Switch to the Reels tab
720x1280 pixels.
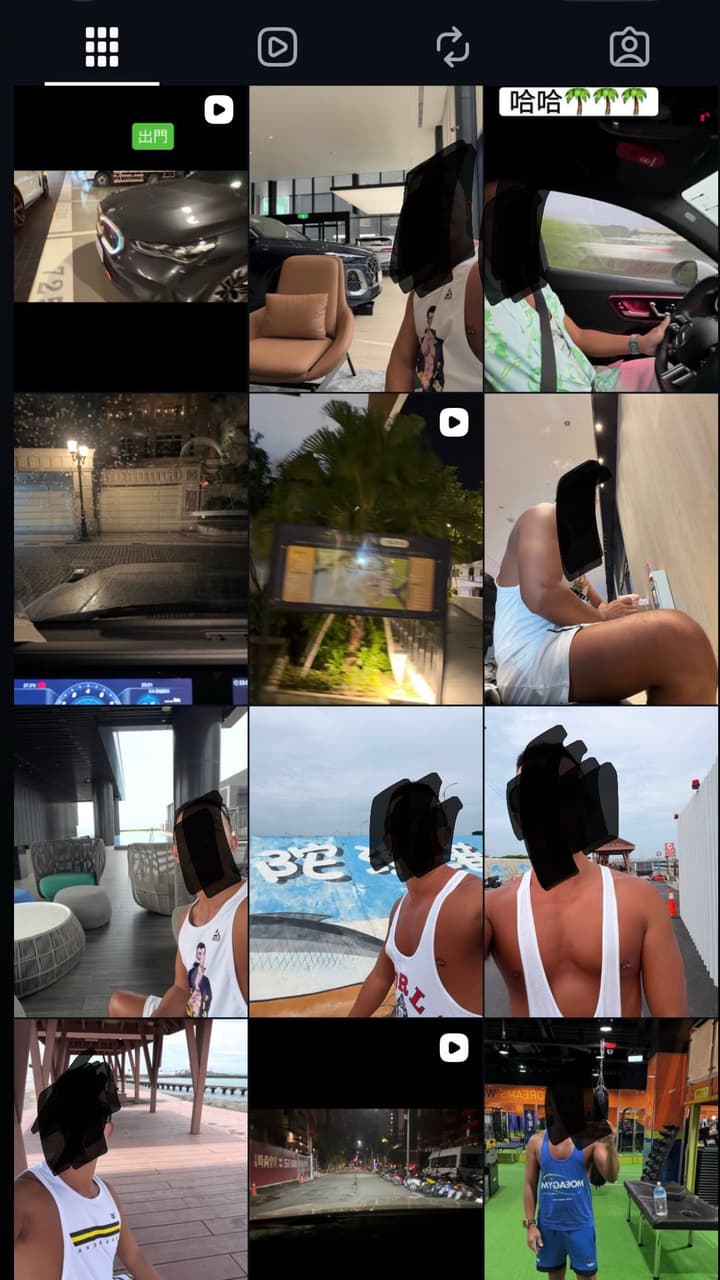277,47
